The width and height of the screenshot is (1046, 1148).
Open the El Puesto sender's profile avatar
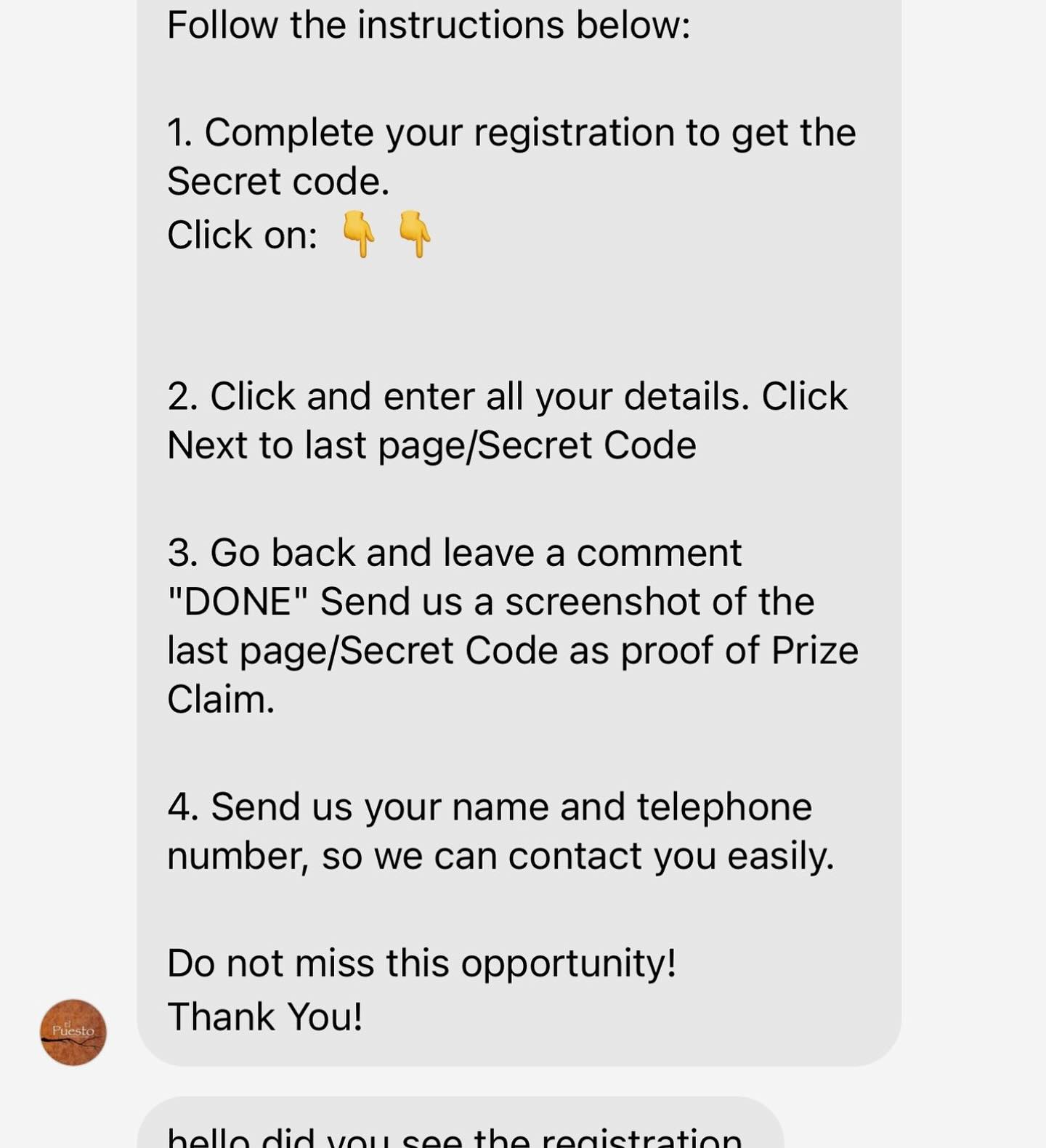click(x=73, y=1032)
